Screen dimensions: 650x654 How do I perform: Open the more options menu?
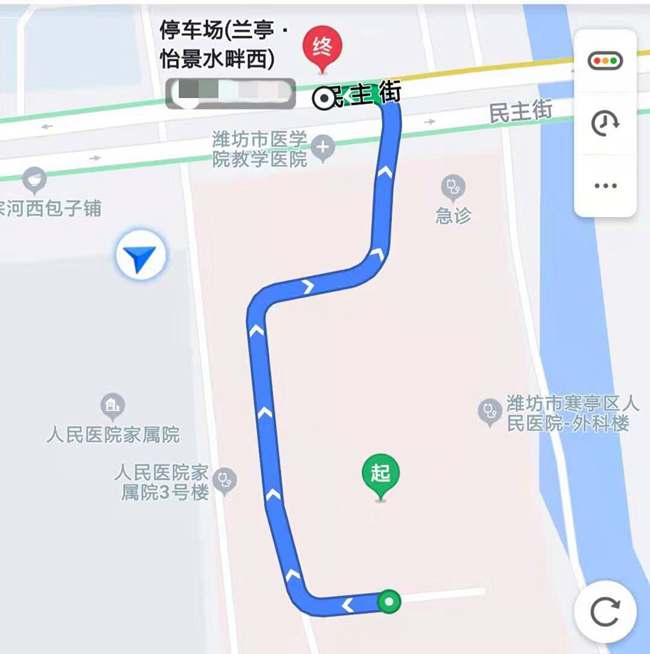point(605,186)
